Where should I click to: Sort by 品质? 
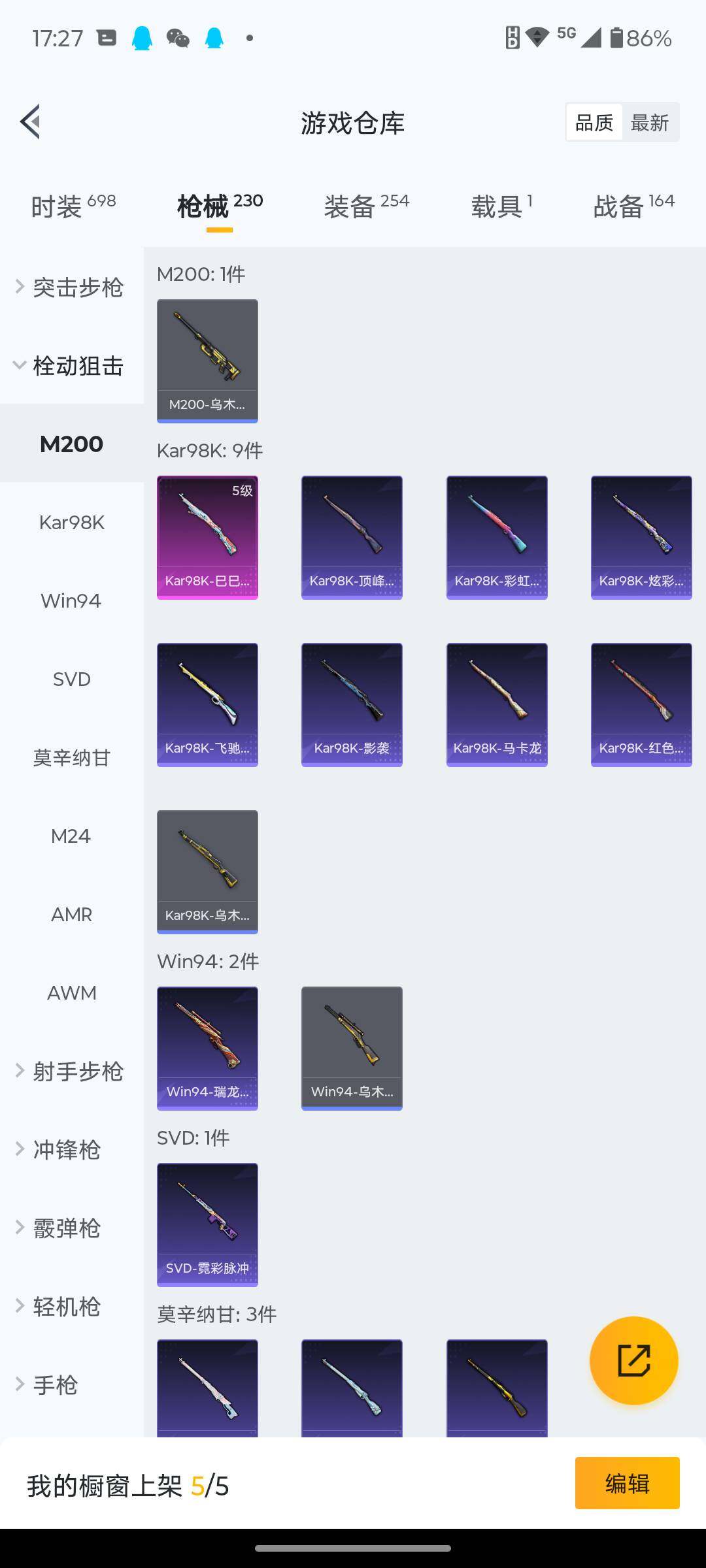[594, 122]
